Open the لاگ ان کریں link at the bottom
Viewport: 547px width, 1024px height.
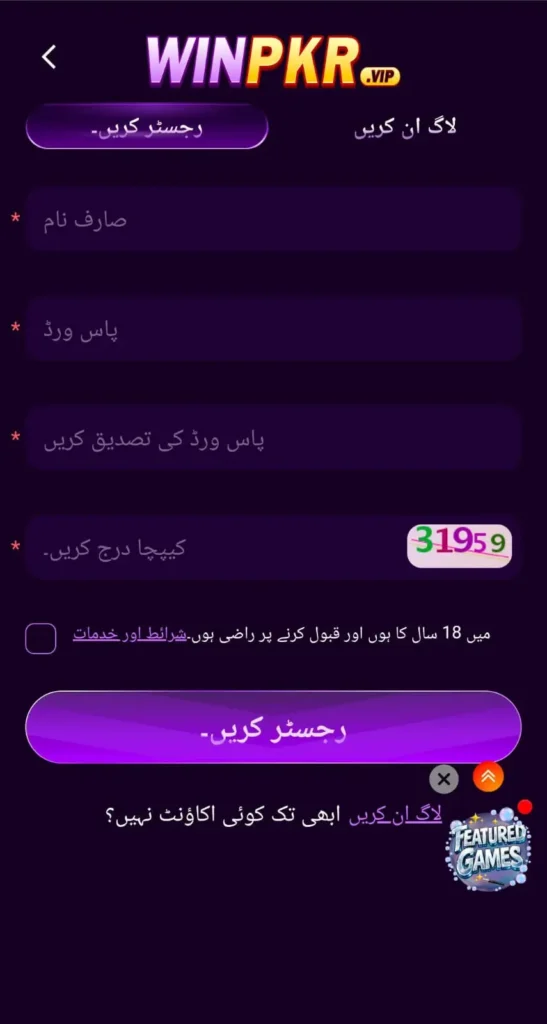[x=396, y=816]
